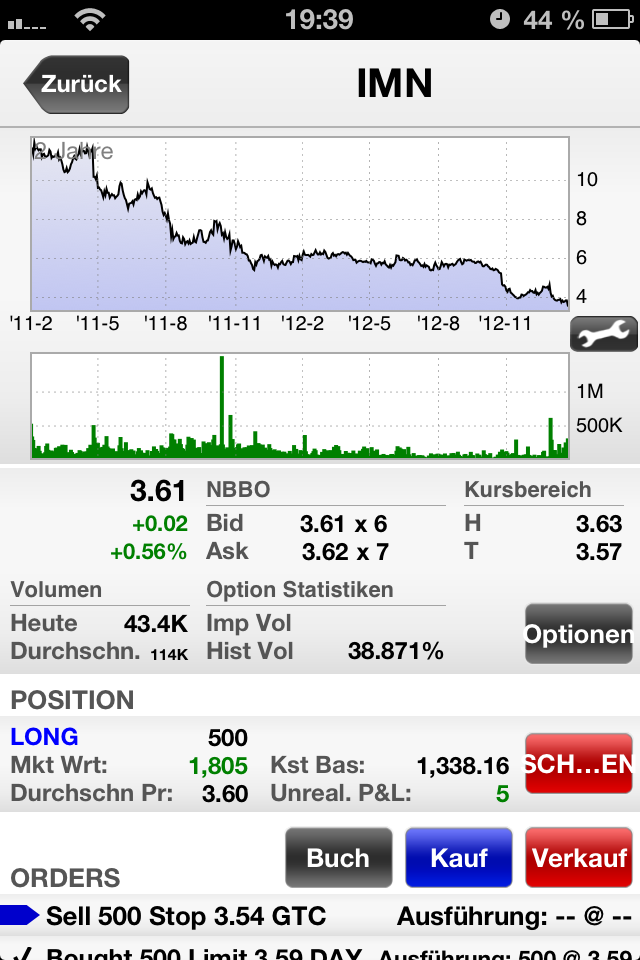Open chart settings via the wrench icon
The image size is (640, 960).
(603, 334)
